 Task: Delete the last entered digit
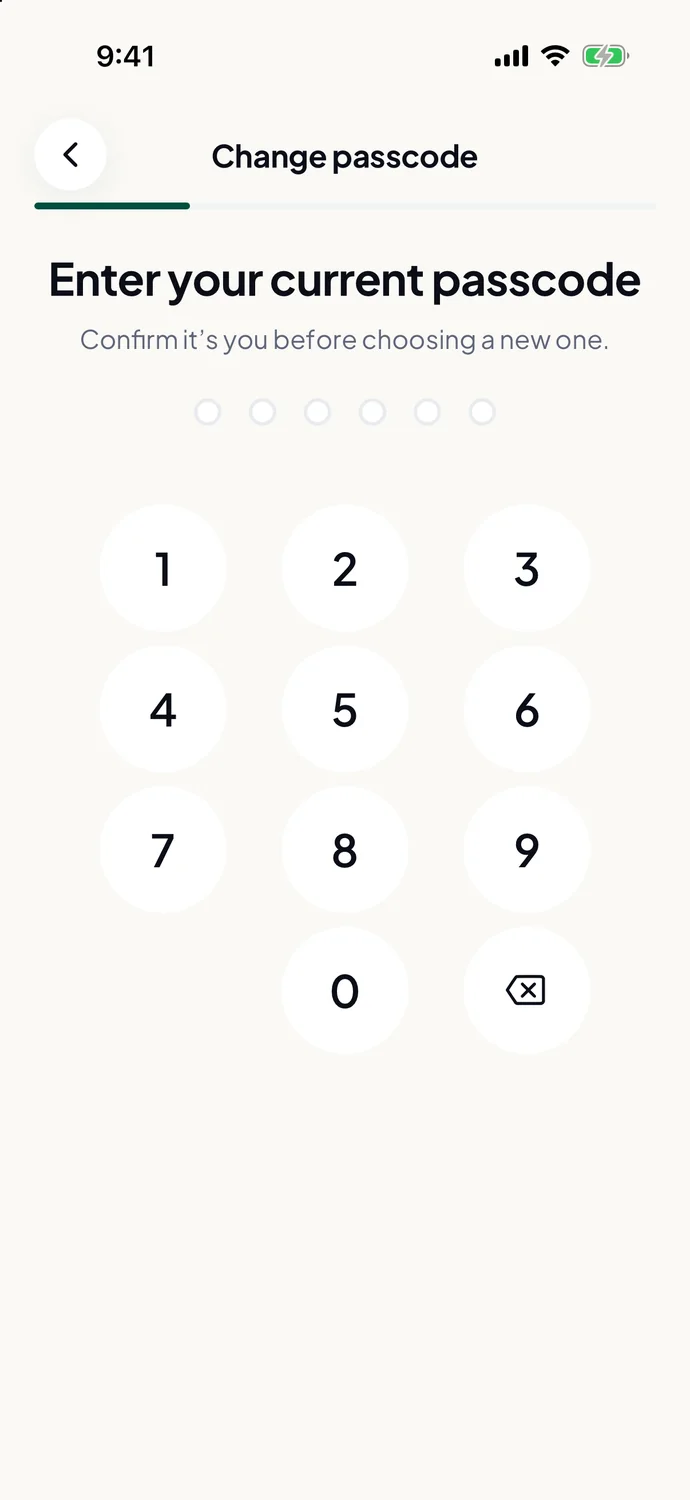tap(527, 991)
